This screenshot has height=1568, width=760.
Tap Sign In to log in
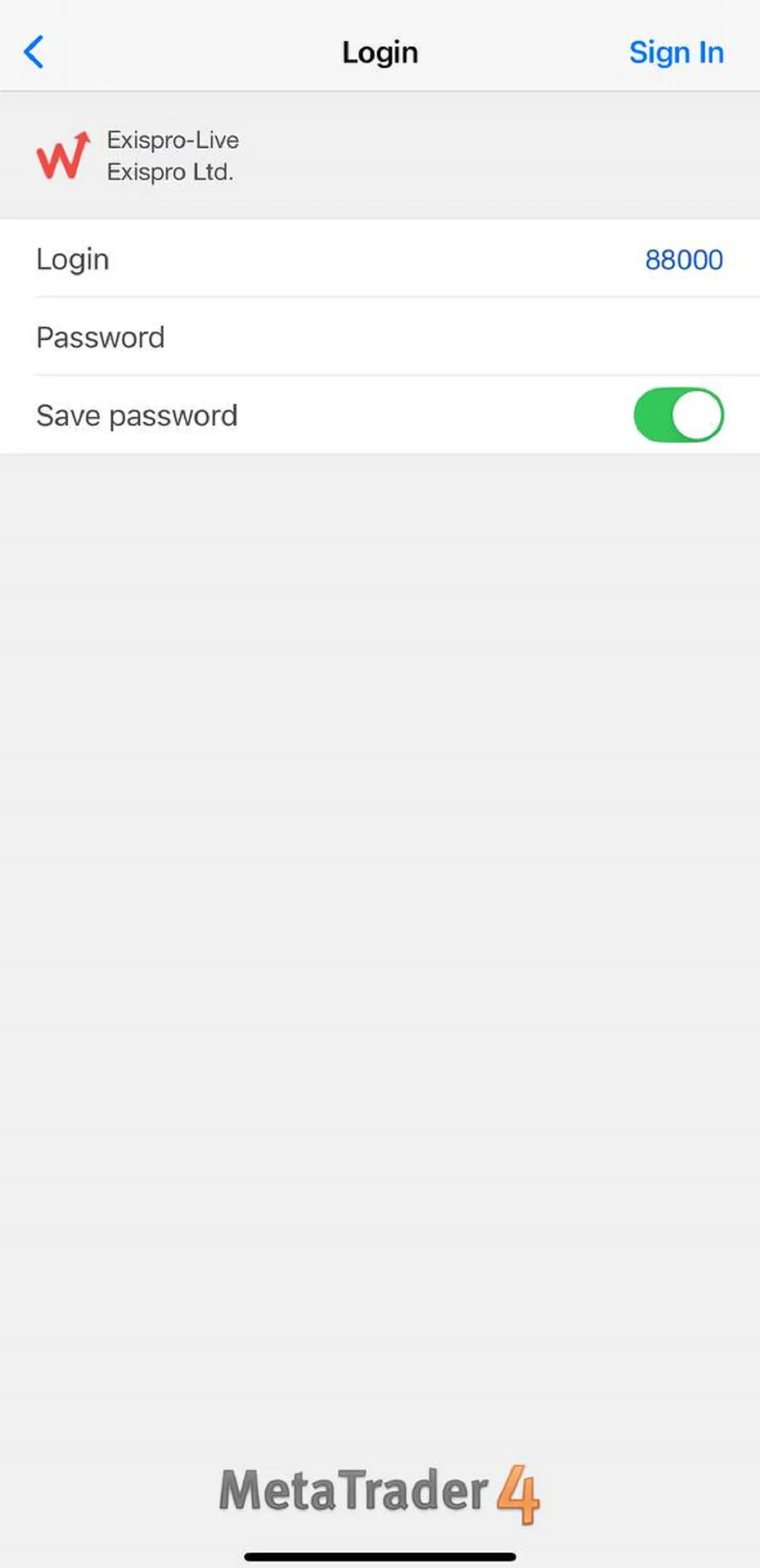point(676,53)
